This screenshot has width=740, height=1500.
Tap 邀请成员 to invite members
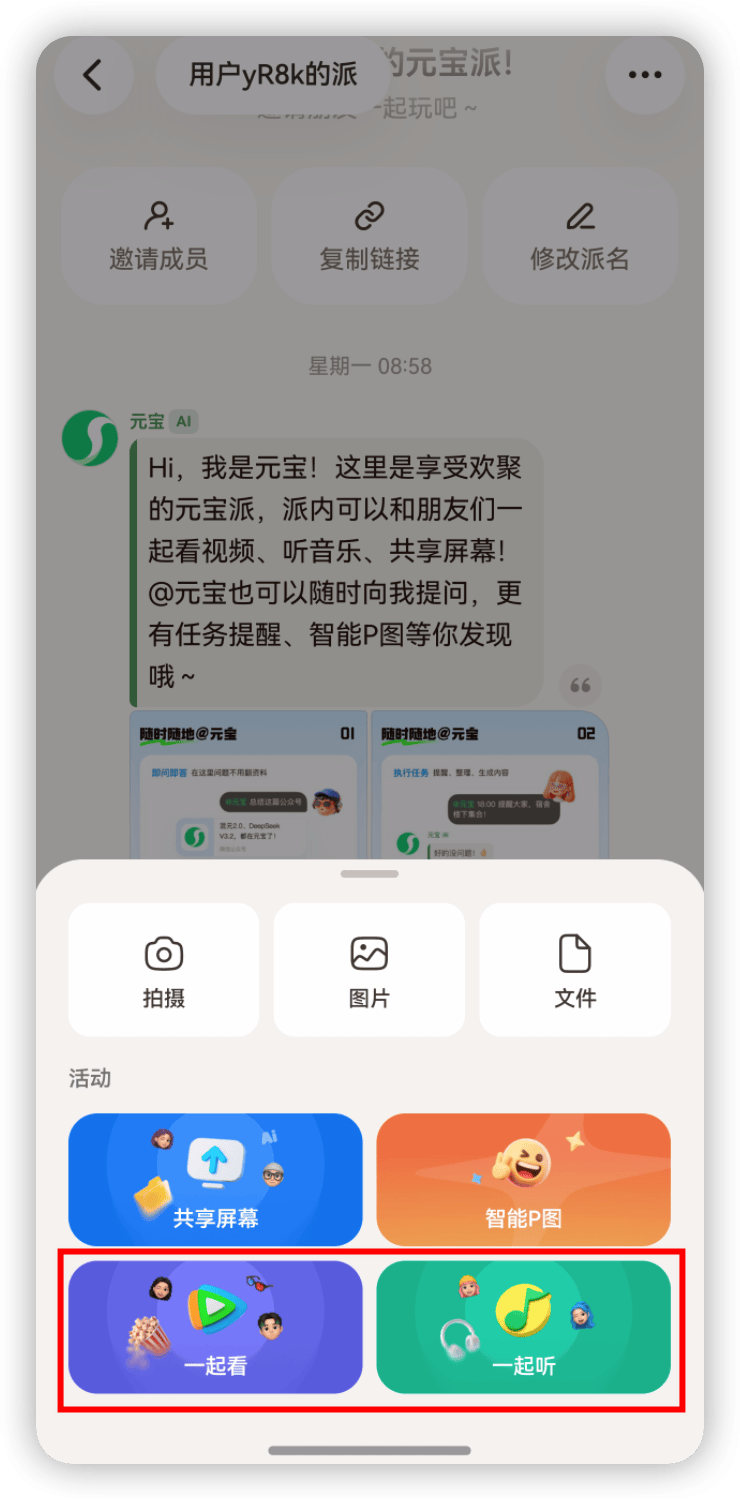point(158,236)
